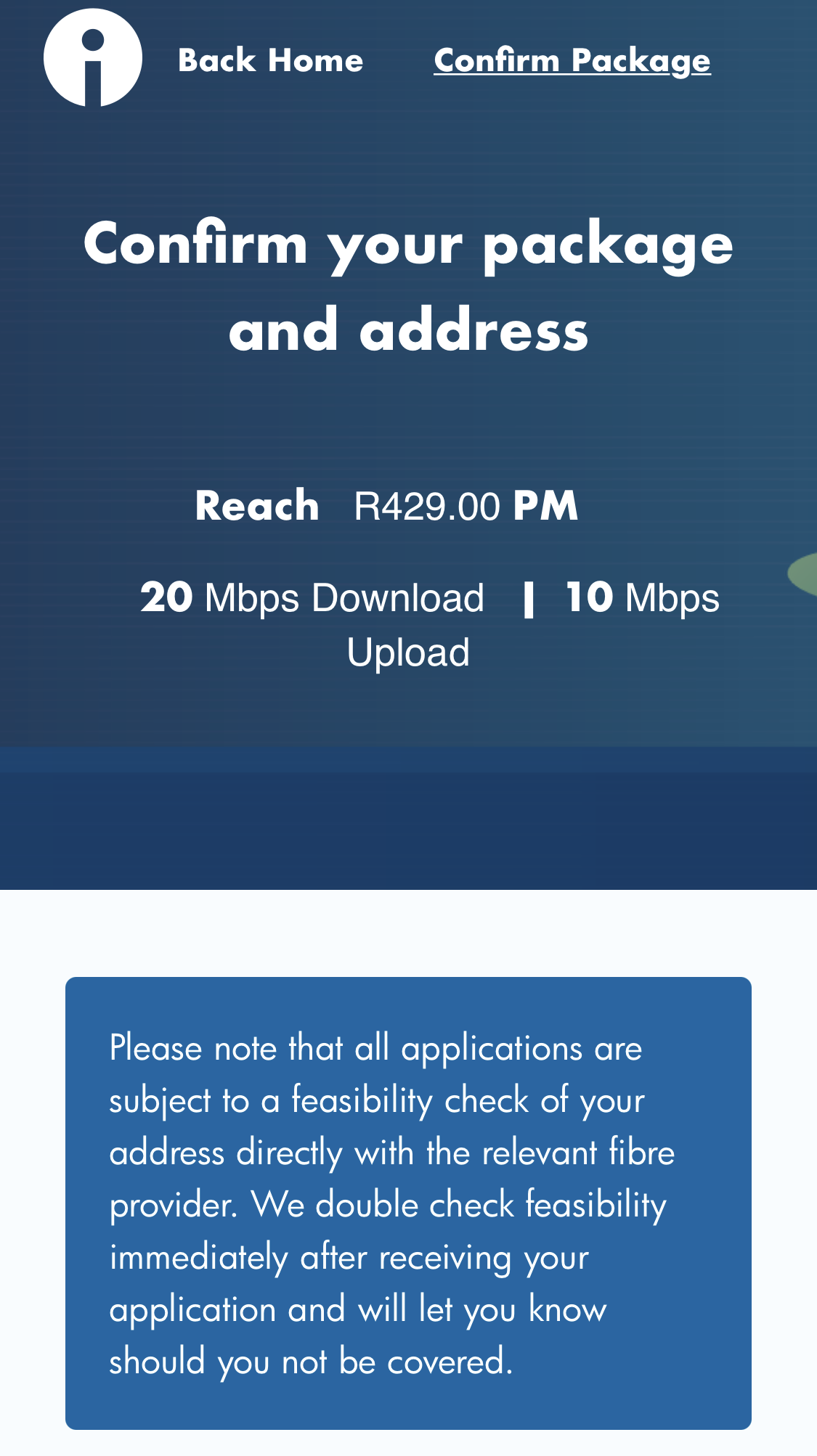Open the Confirm Package nav link

point(572,60)
